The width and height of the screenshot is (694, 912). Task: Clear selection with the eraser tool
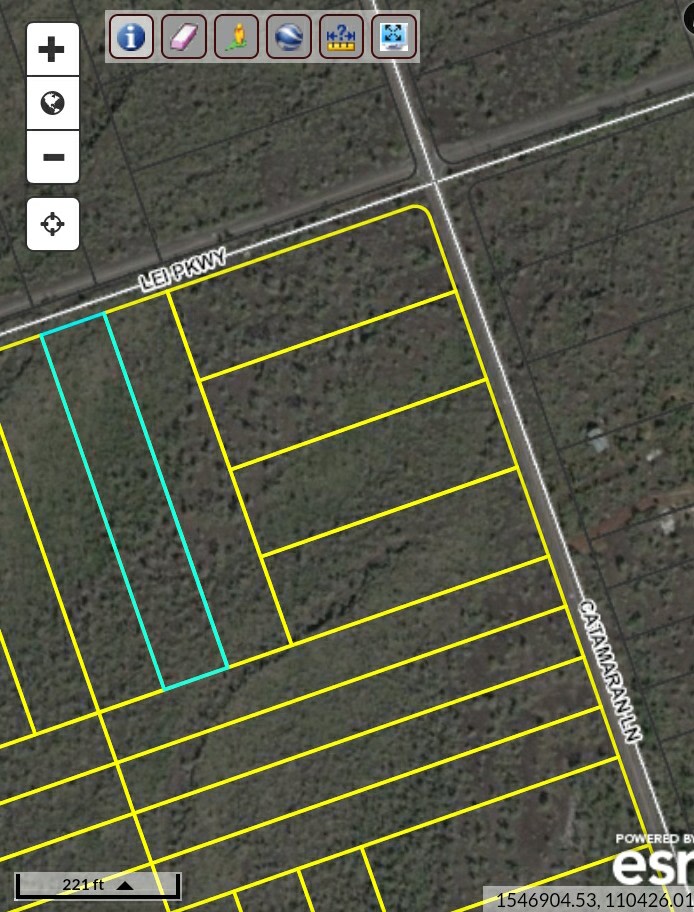(x=184, y=37)
